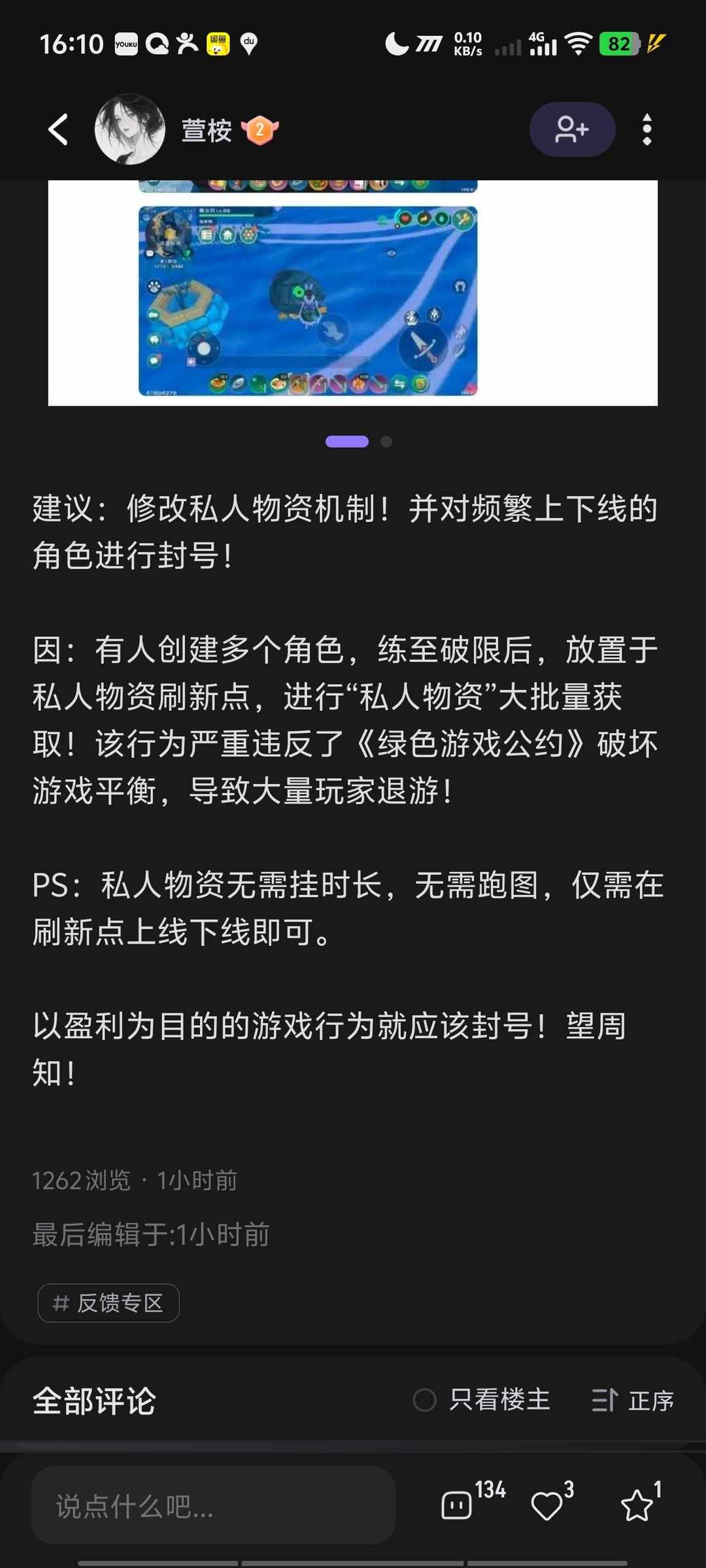This screenshot has width=706, height=1568.
Task: Tap the 说点什么吧 comment input field
Action: pyautogui.click(x=213, y=1505)
